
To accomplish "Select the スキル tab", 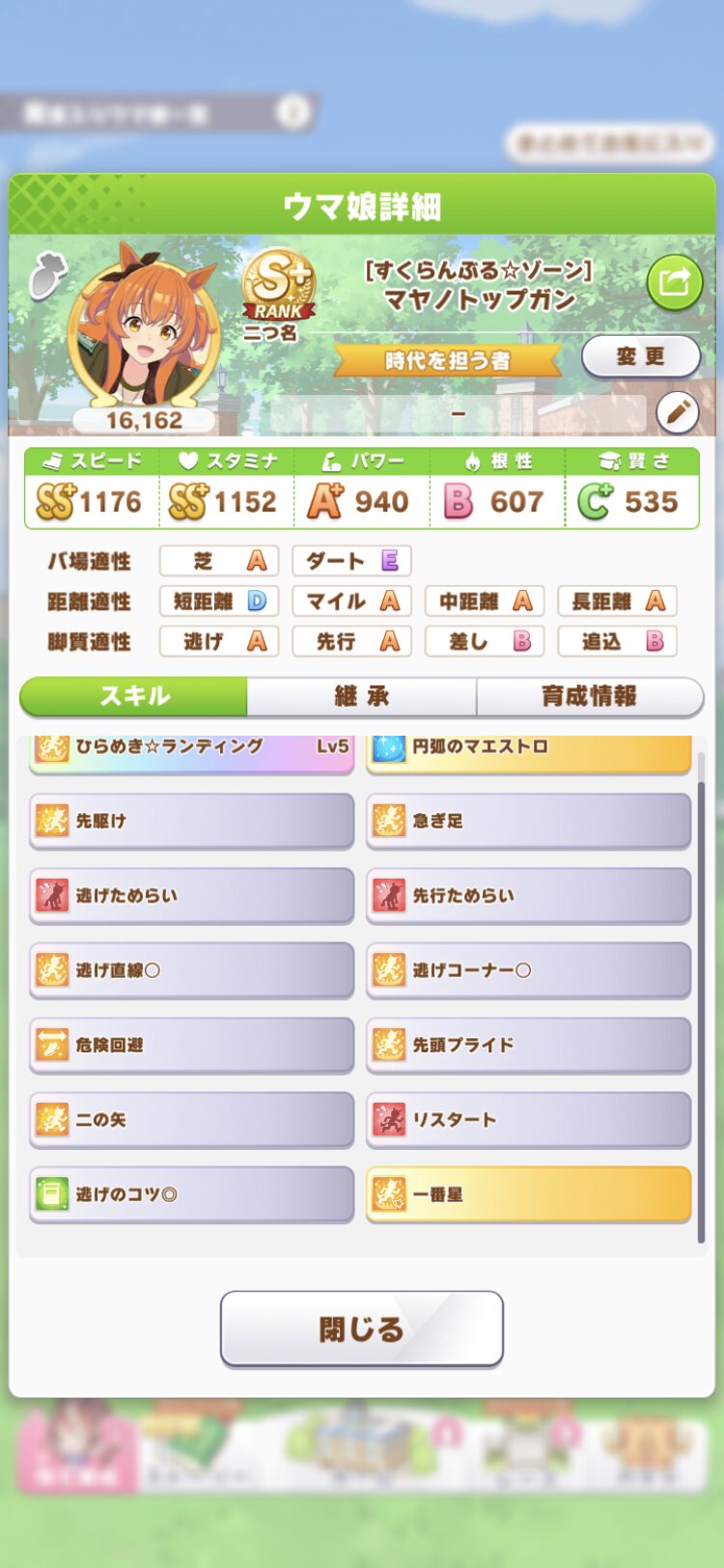I will coord(134,696).
